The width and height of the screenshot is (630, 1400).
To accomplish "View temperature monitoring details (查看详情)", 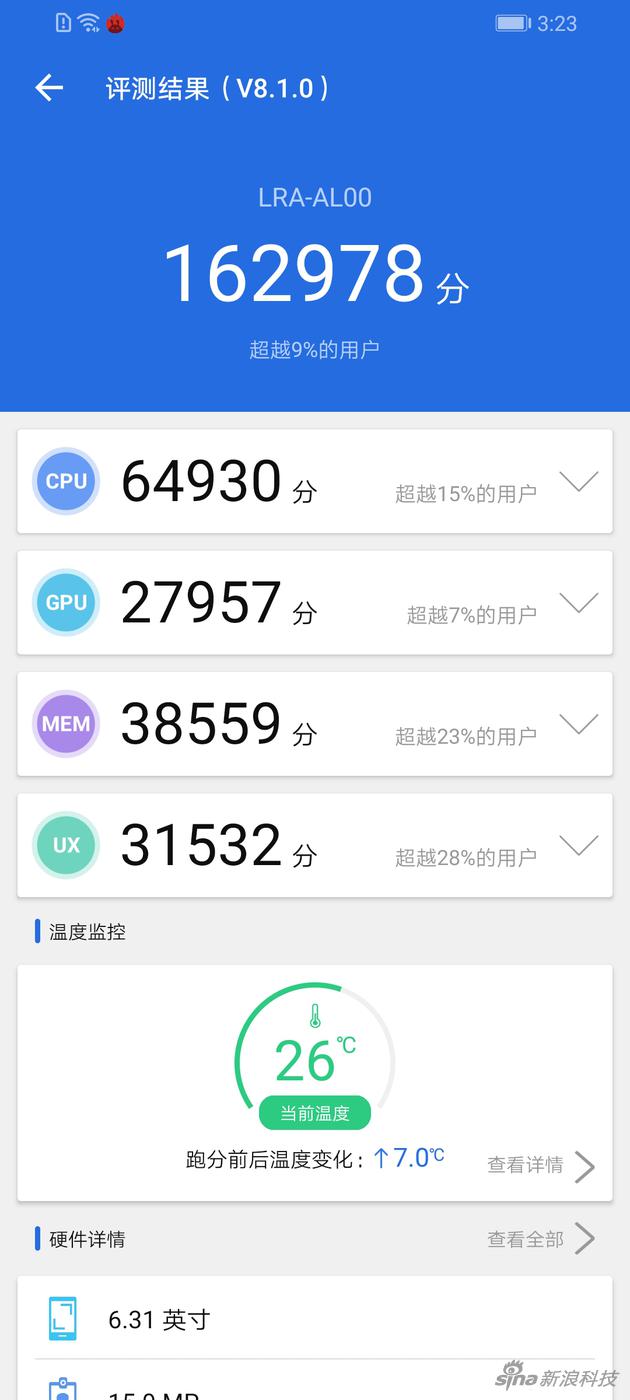I will click(x=540, y=1165).
